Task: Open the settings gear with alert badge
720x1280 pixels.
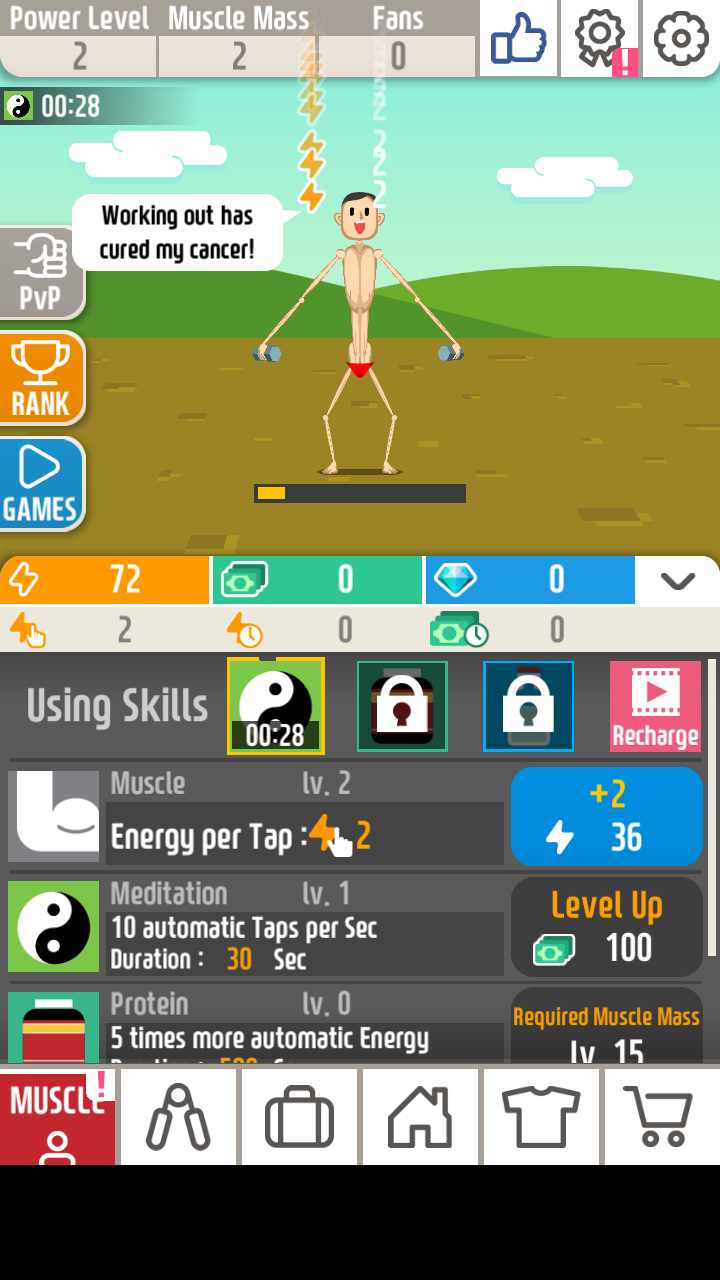Action: (600, 38)
